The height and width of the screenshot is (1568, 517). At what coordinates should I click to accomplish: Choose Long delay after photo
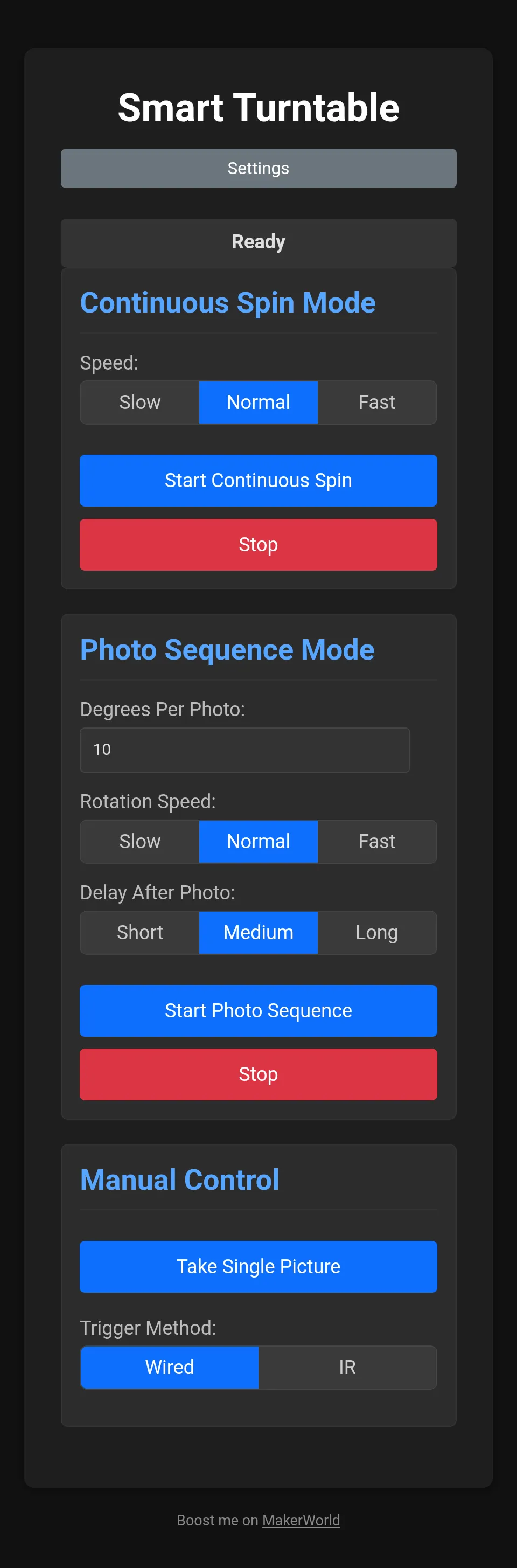376,932
